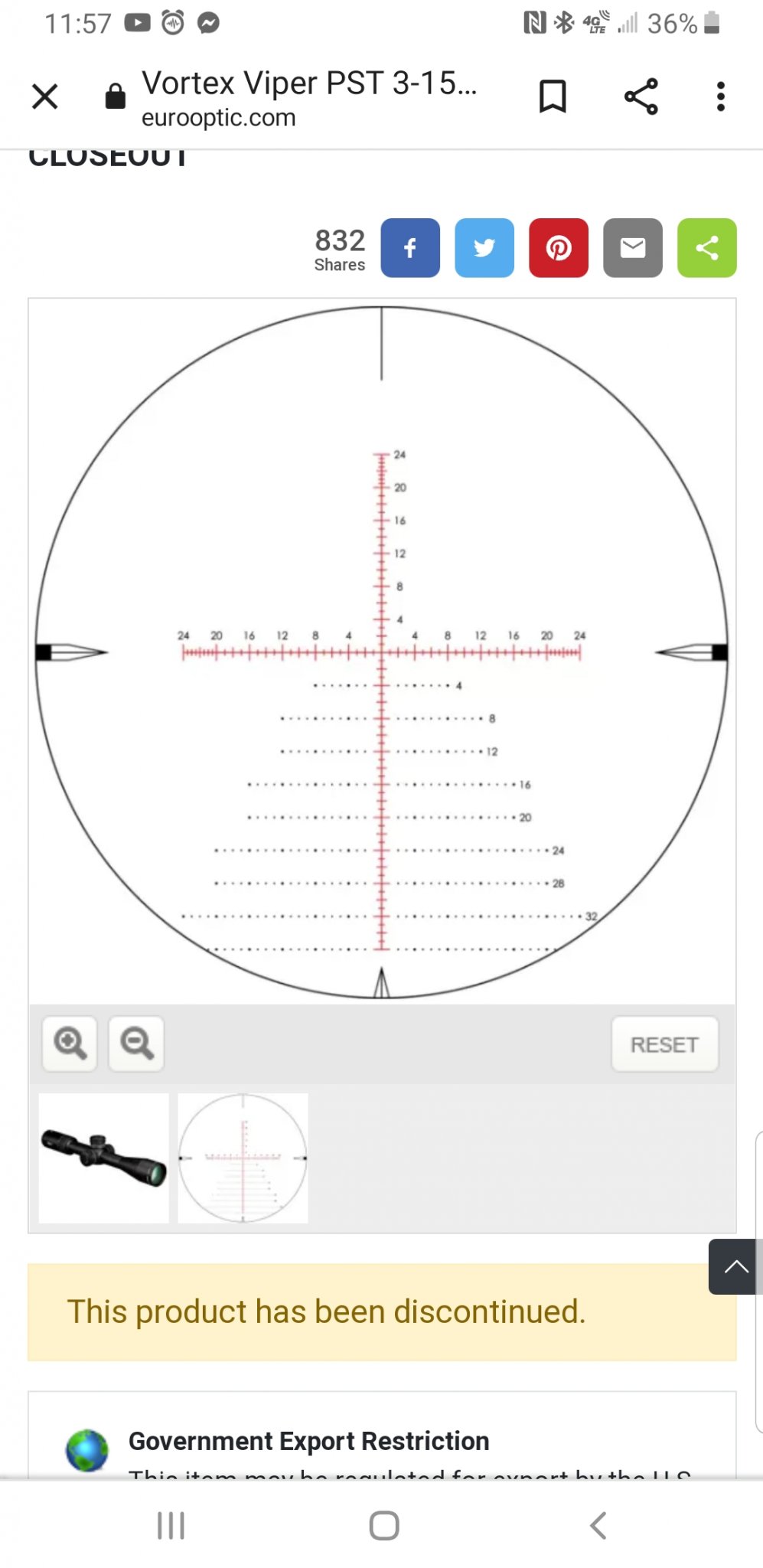Share the page via browser share icon
The width and height of the screenshot is (763, 1568).
click(x=641, y=96)
